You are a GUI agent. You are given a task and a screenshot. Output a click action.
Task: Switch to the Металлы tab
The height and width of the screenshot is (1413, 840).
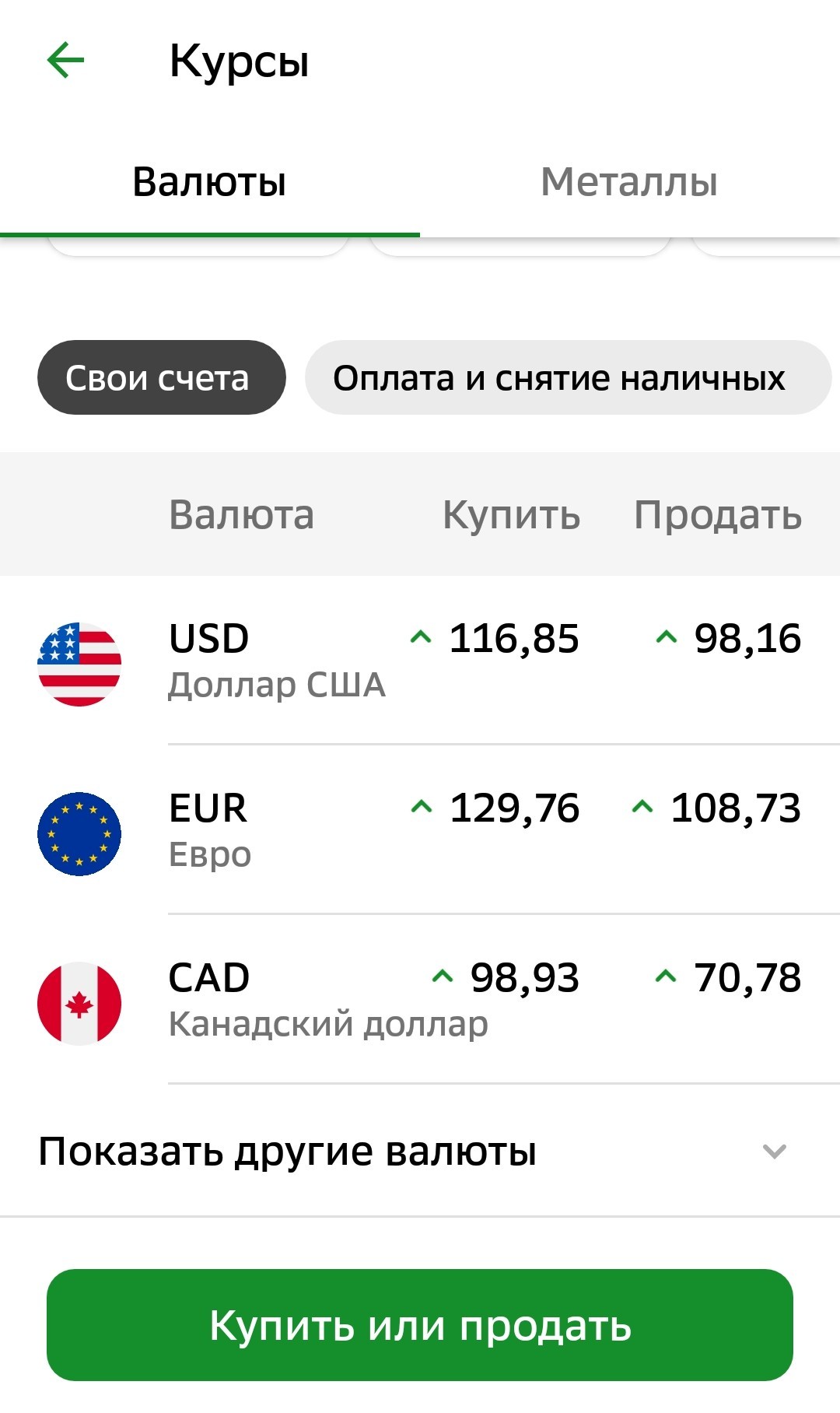[629, 182]
